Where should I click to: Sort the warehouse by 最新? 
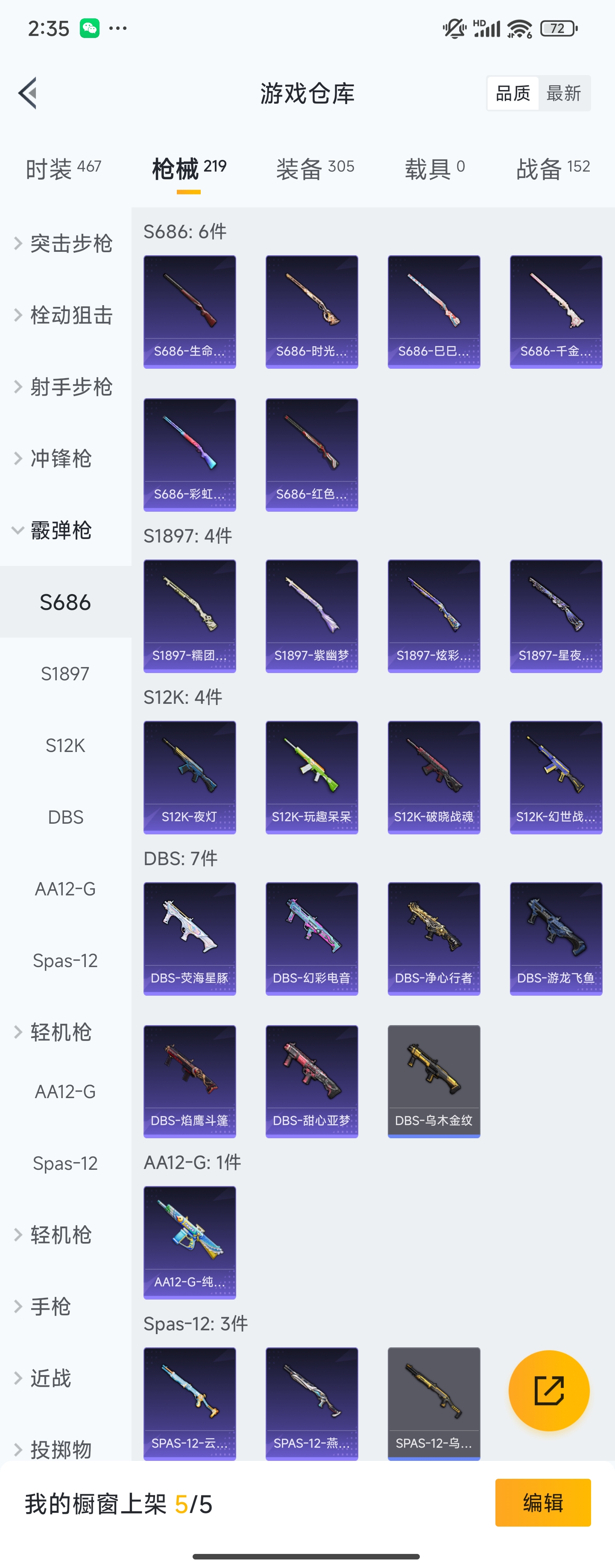pos(563,93)
